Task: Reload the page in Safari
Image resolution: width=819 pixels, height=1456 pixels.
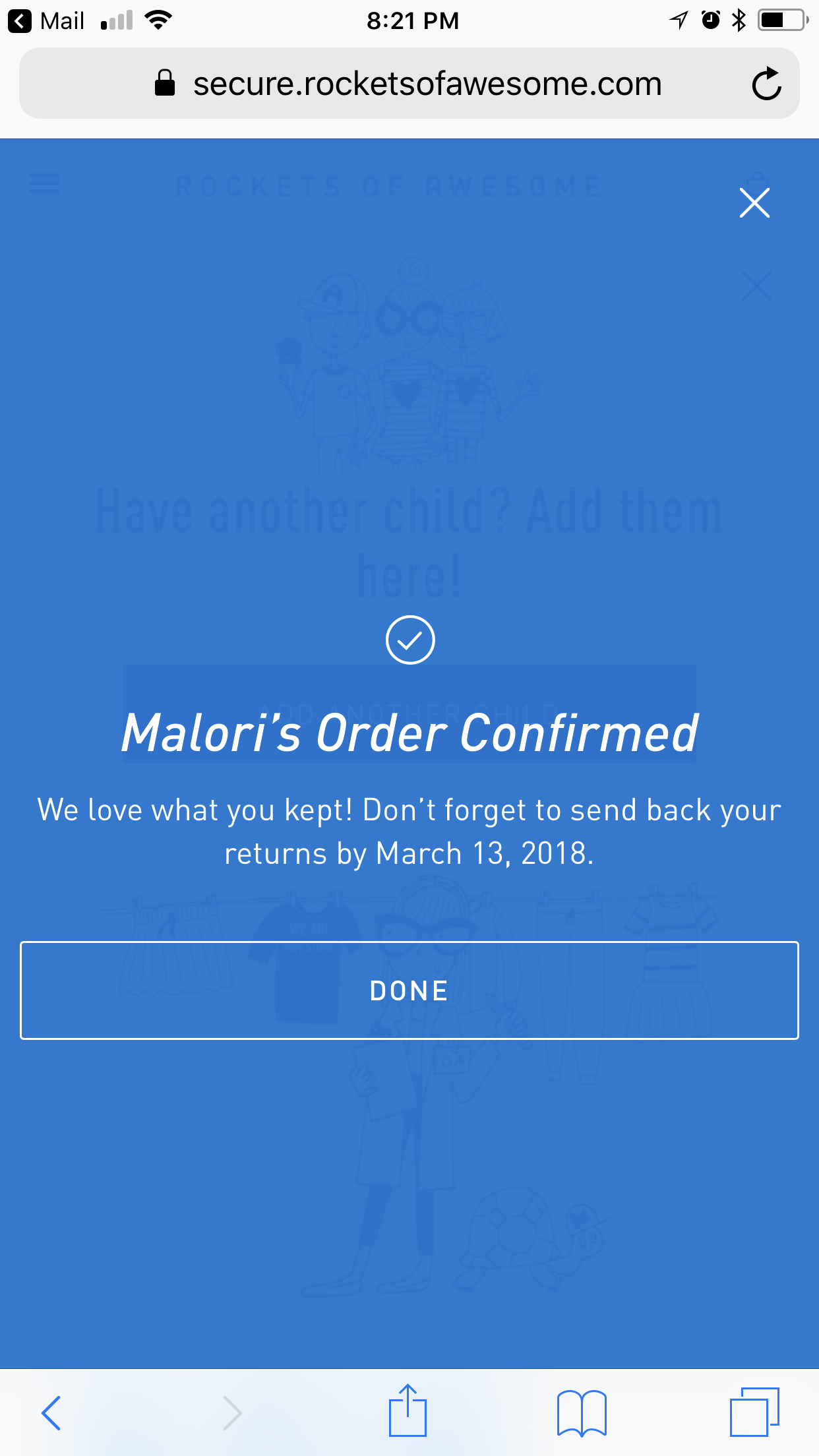Action: (x=766, y=84)
